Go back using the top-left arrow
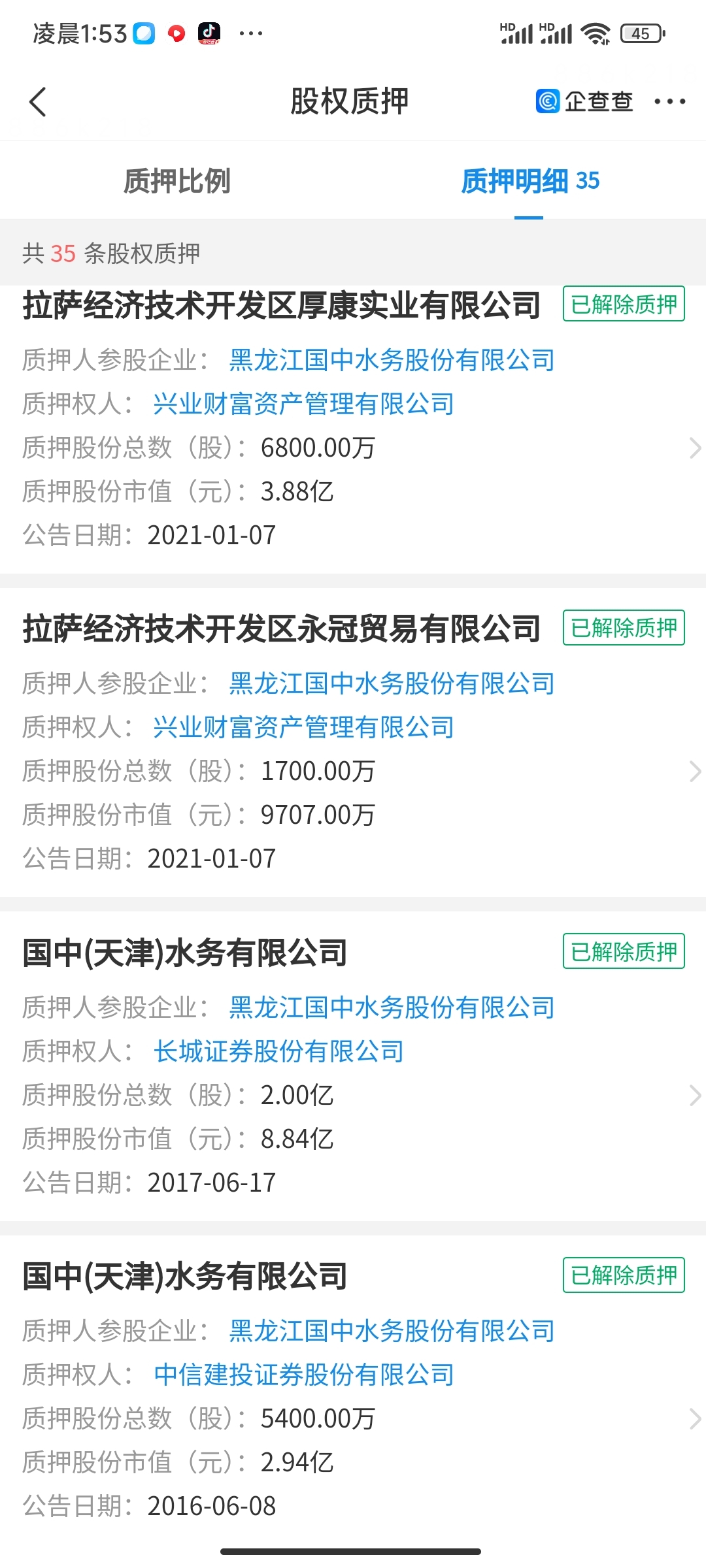Image resolution: width=706 pixels, height=1568 pixels. pyautogui.click(x=38, y=102)
